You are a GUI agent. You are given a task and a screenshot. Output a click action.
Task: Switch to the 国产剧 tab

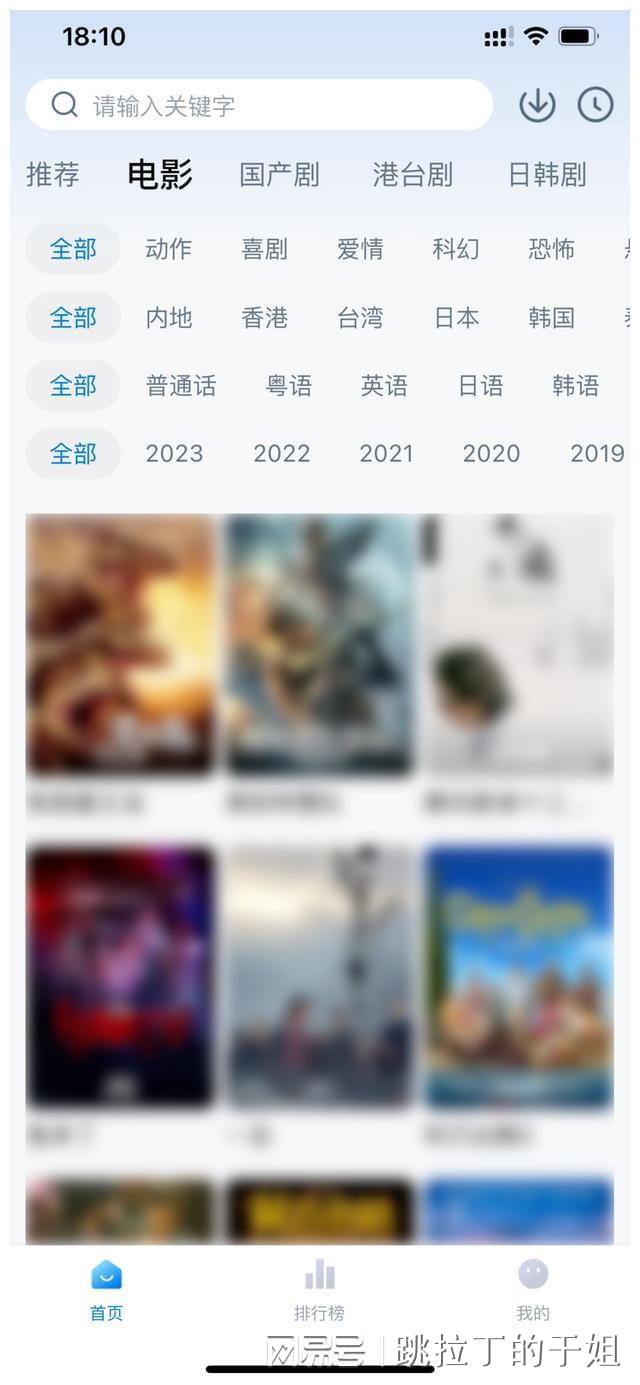point(279,175)
